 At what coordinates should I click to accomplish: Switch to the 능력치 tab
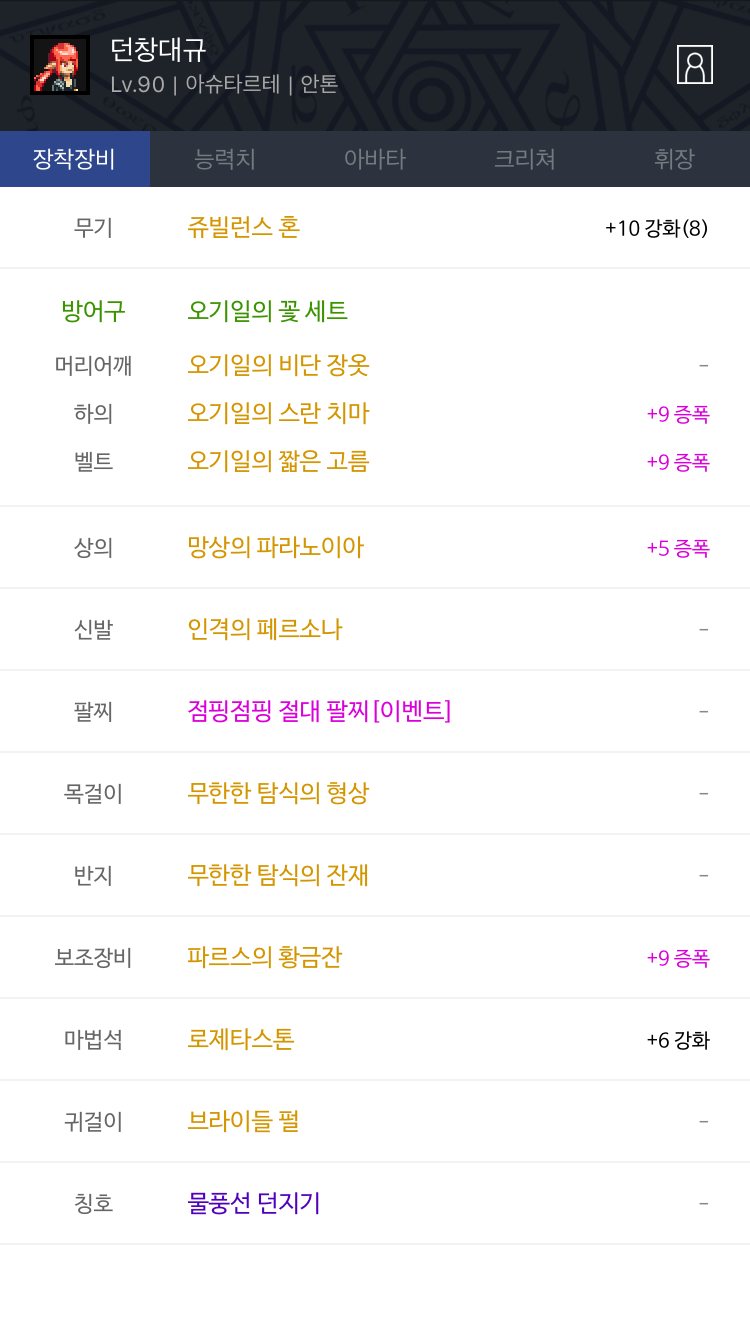(225, 159)
